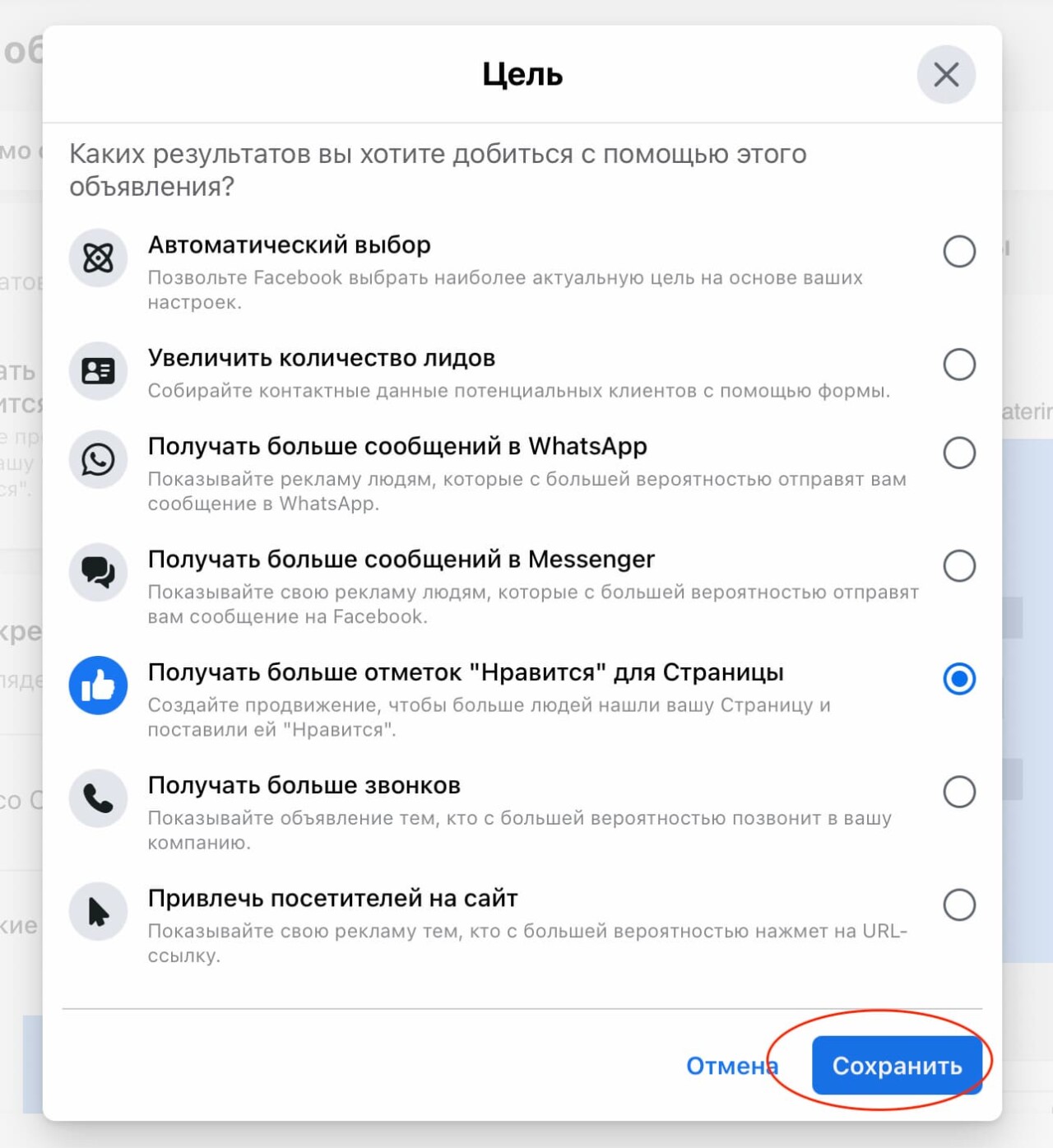Screen dimensions: 1053x1148
Task: Click the Цель dialog title
Action: (524, 74)
